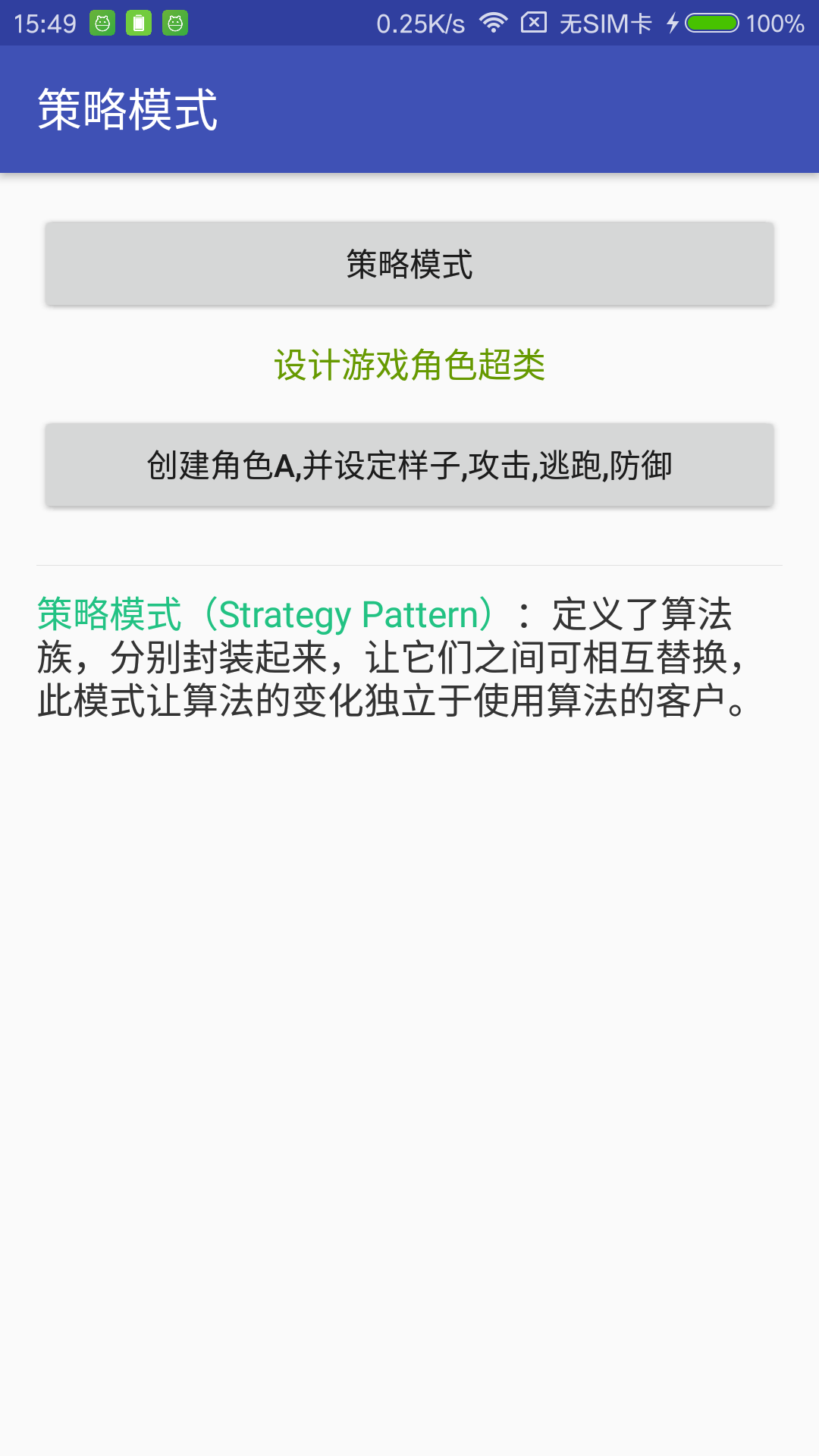Tap the 策略模式 button
This screenshot has height=1456, width=819.
[x=409, y=264]
